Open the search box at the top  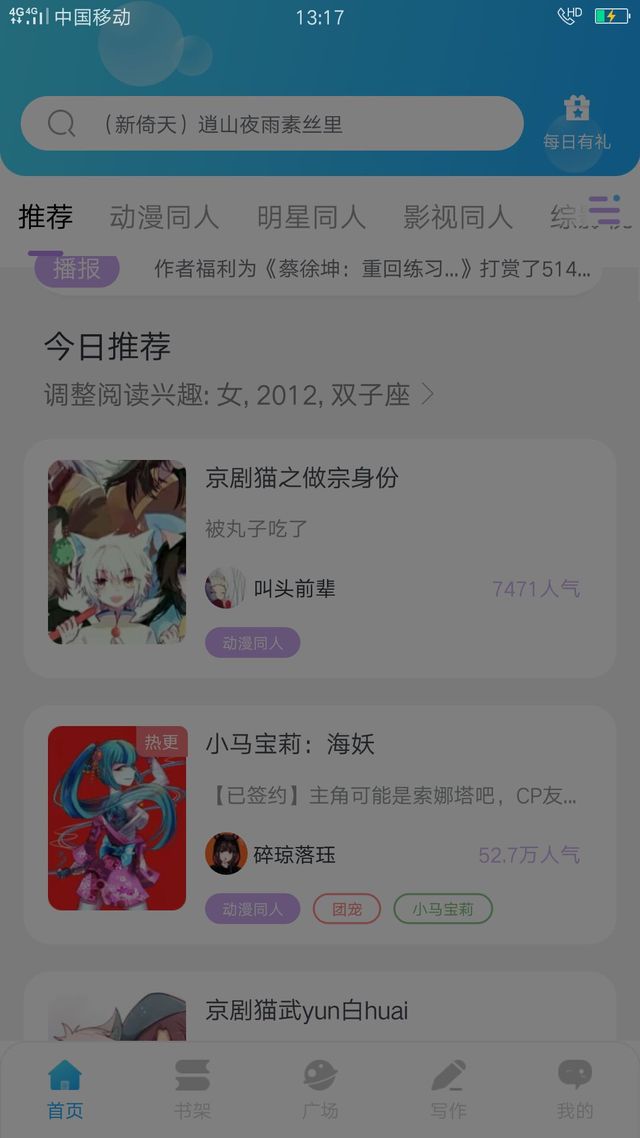point(271,123)
